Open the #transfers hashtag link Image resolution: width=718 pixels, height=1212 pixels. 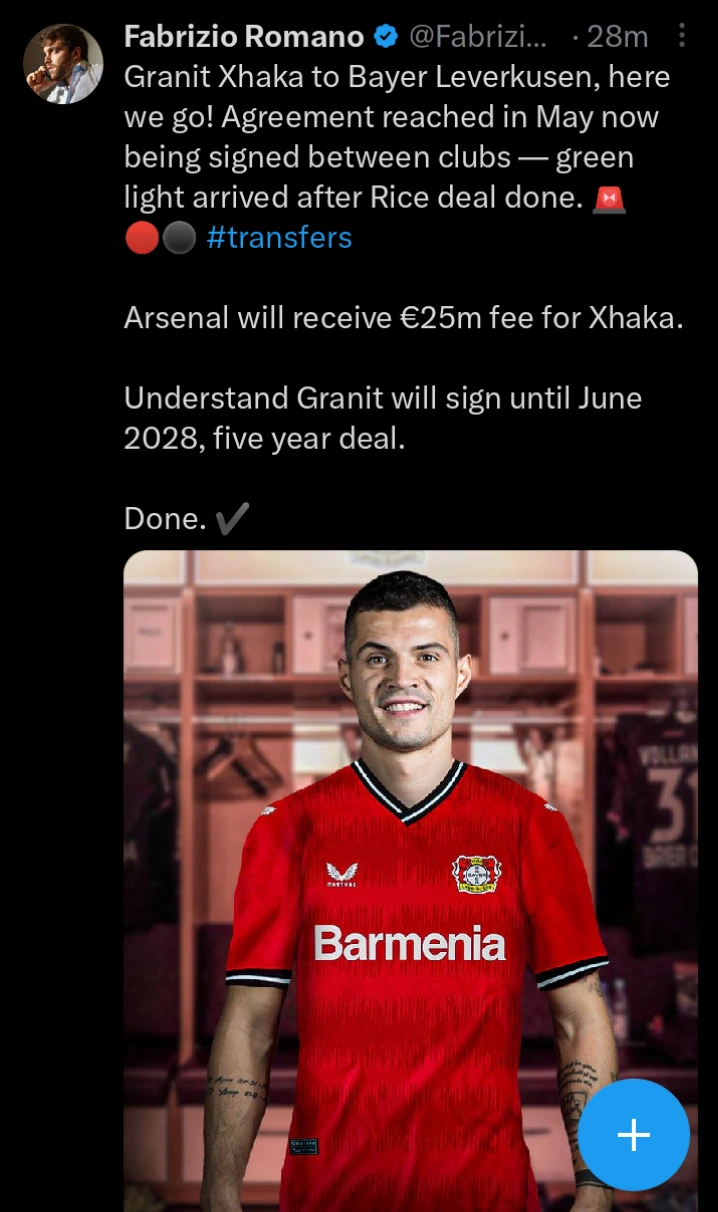[279, 238]
